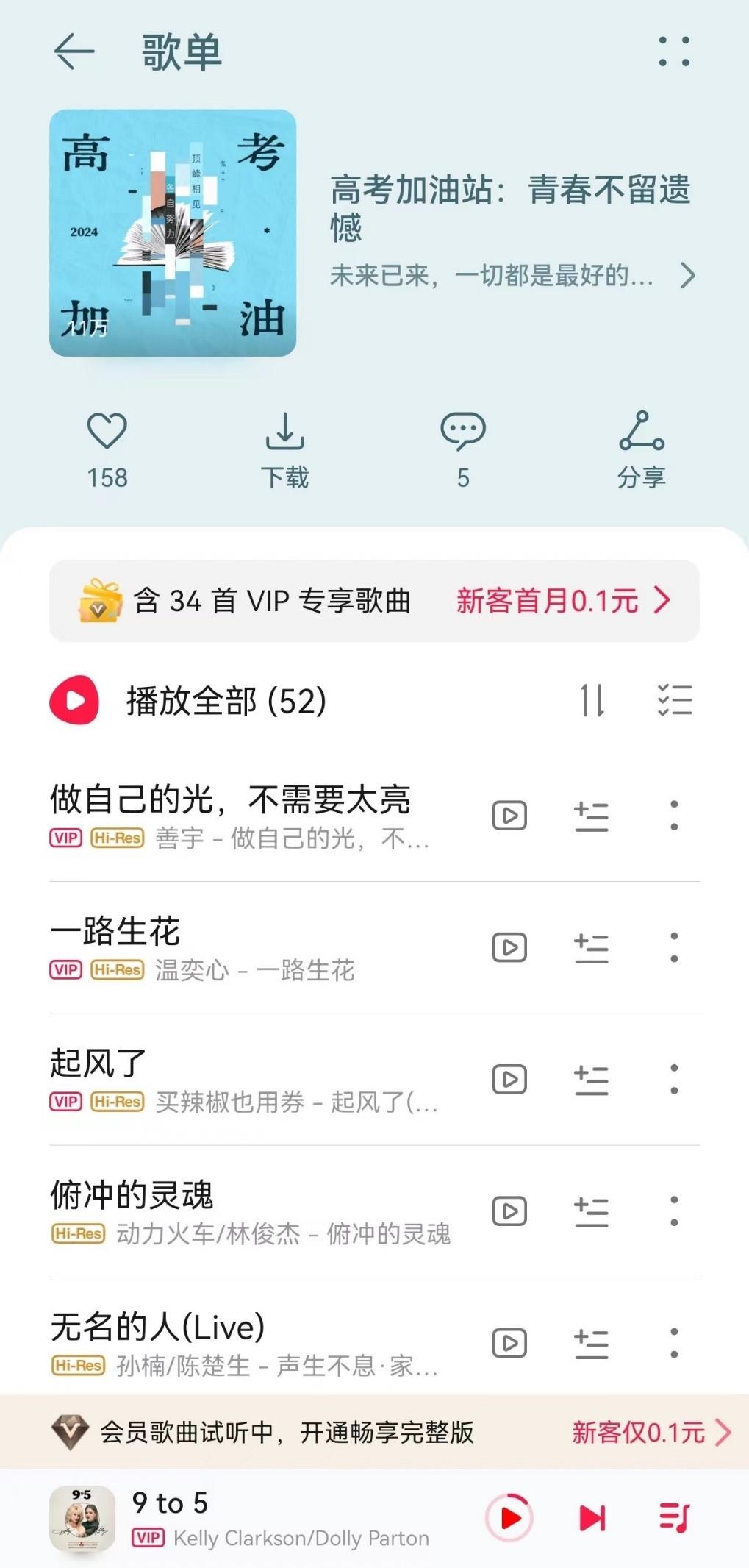Expand the playlist description 未来已来
The height and width of the screenshot is (1568, 749).
[x=687, y=276]
